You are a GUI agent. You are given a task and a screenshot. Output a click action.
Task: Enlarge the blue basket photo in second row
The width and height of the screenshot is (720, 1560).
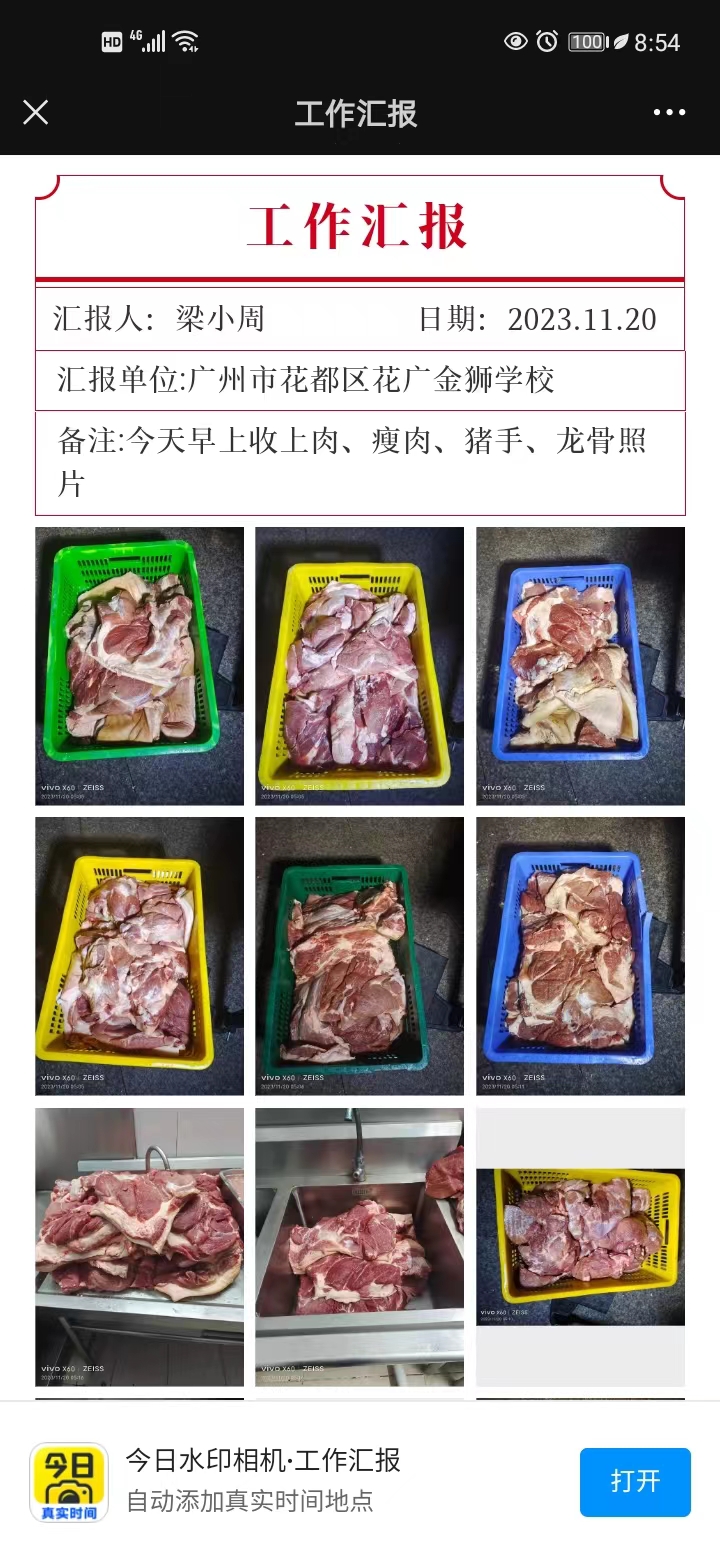[x=580, y=956]
